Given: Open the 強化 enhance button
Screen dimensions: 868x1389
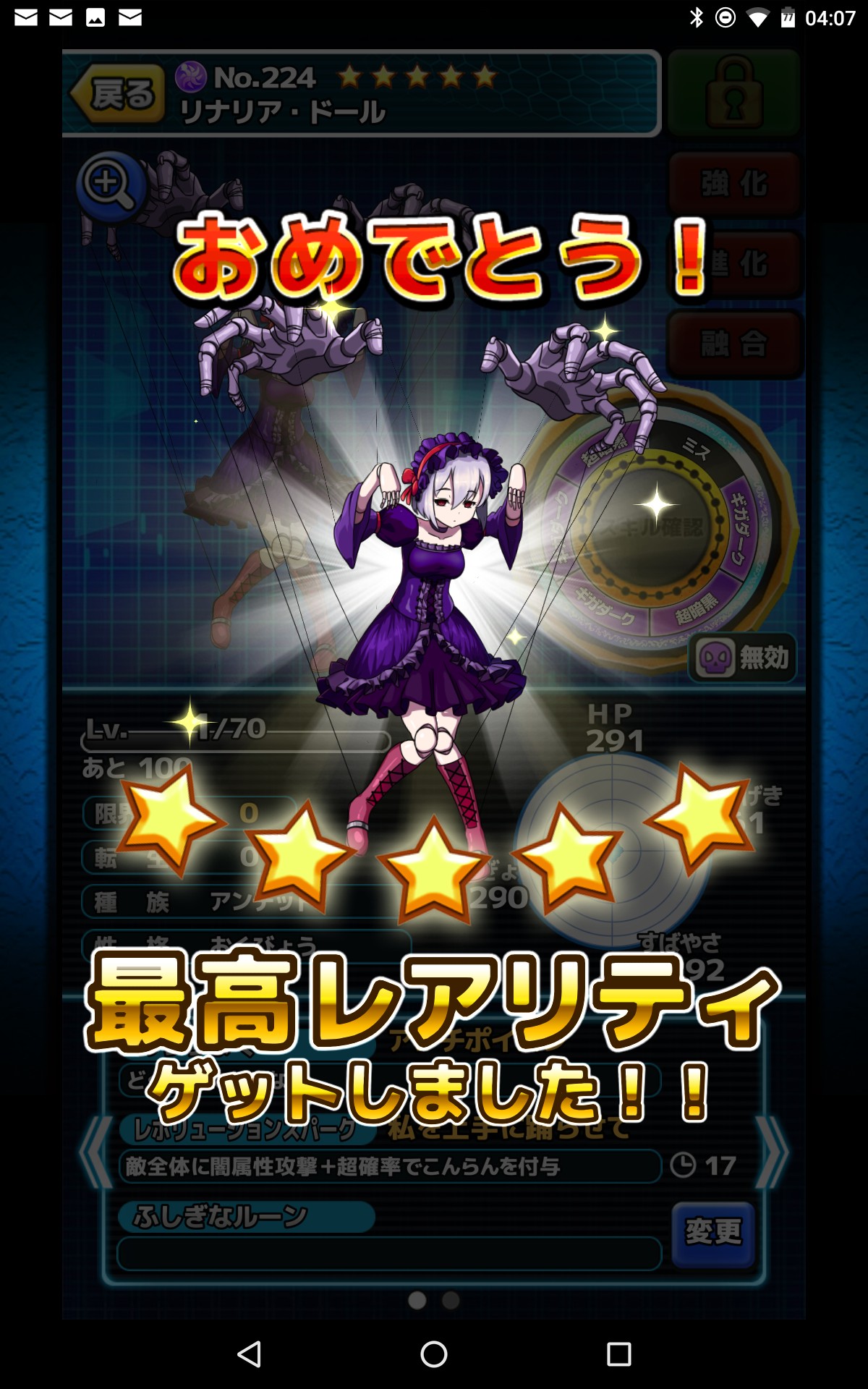Looking at the screenshot, I should click(734, 184).
